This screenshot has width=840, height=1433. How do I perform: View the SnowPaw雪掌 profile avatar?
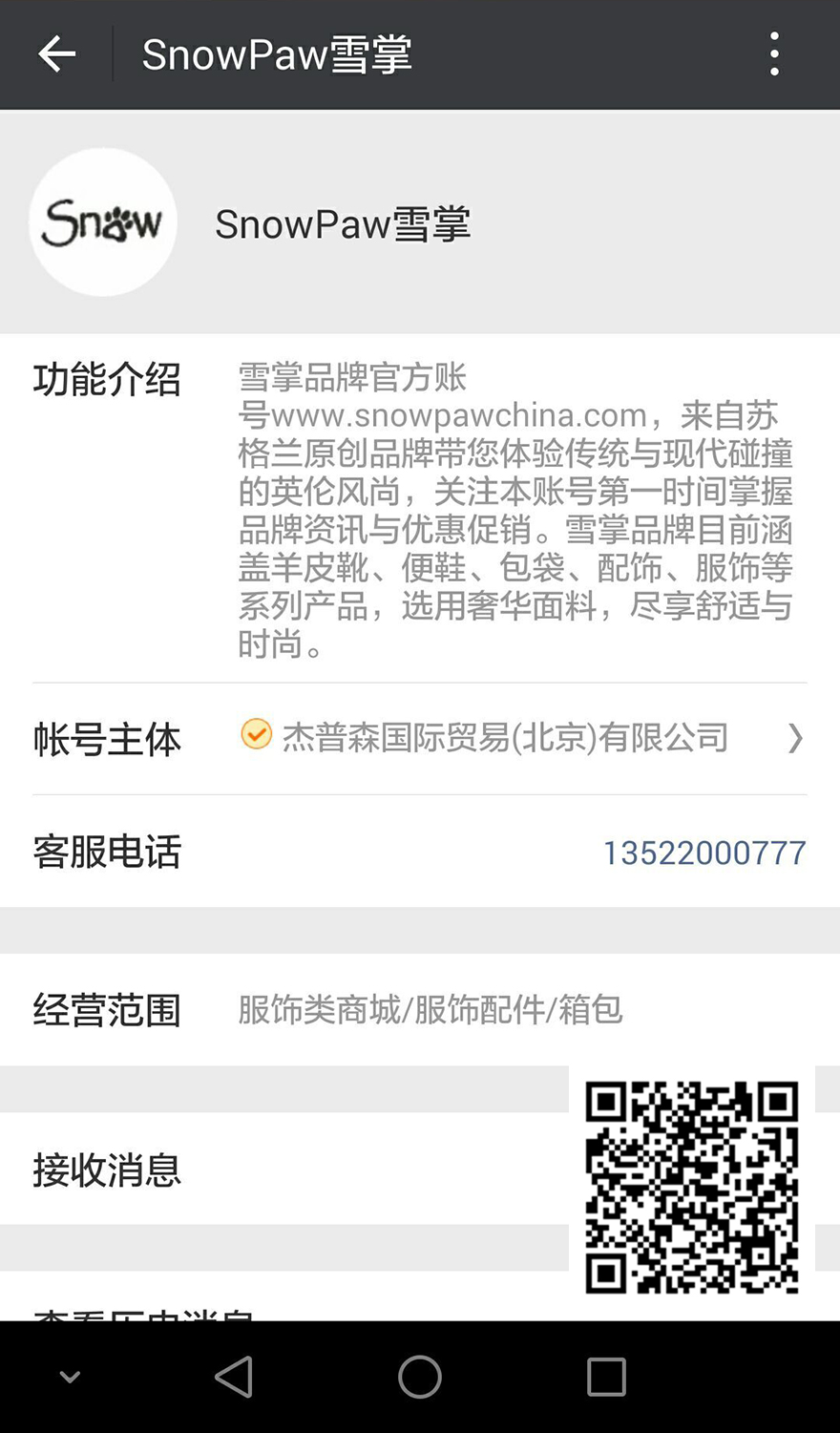click(103, 222)
